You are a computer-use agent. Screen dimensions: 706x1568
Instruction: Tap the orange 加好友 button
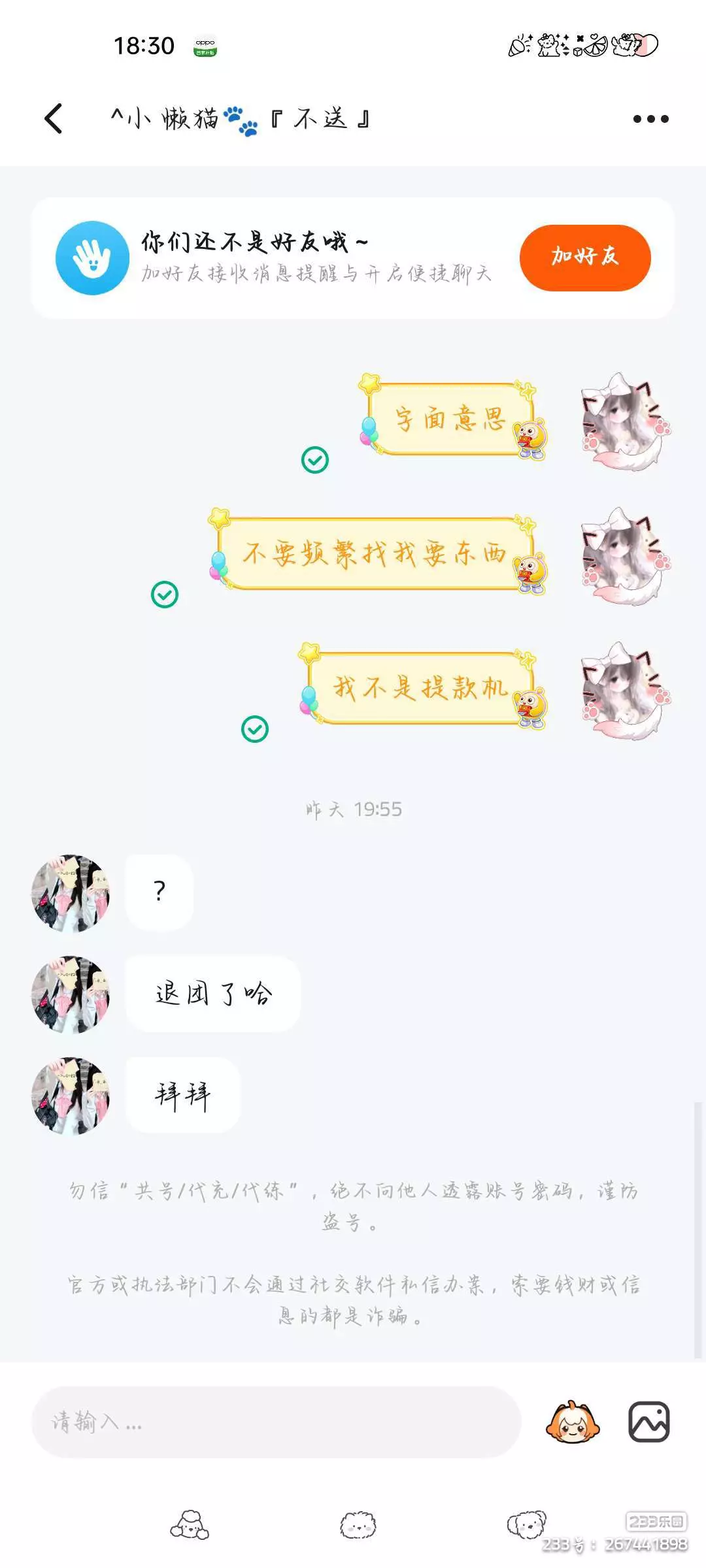click(585, 257)
